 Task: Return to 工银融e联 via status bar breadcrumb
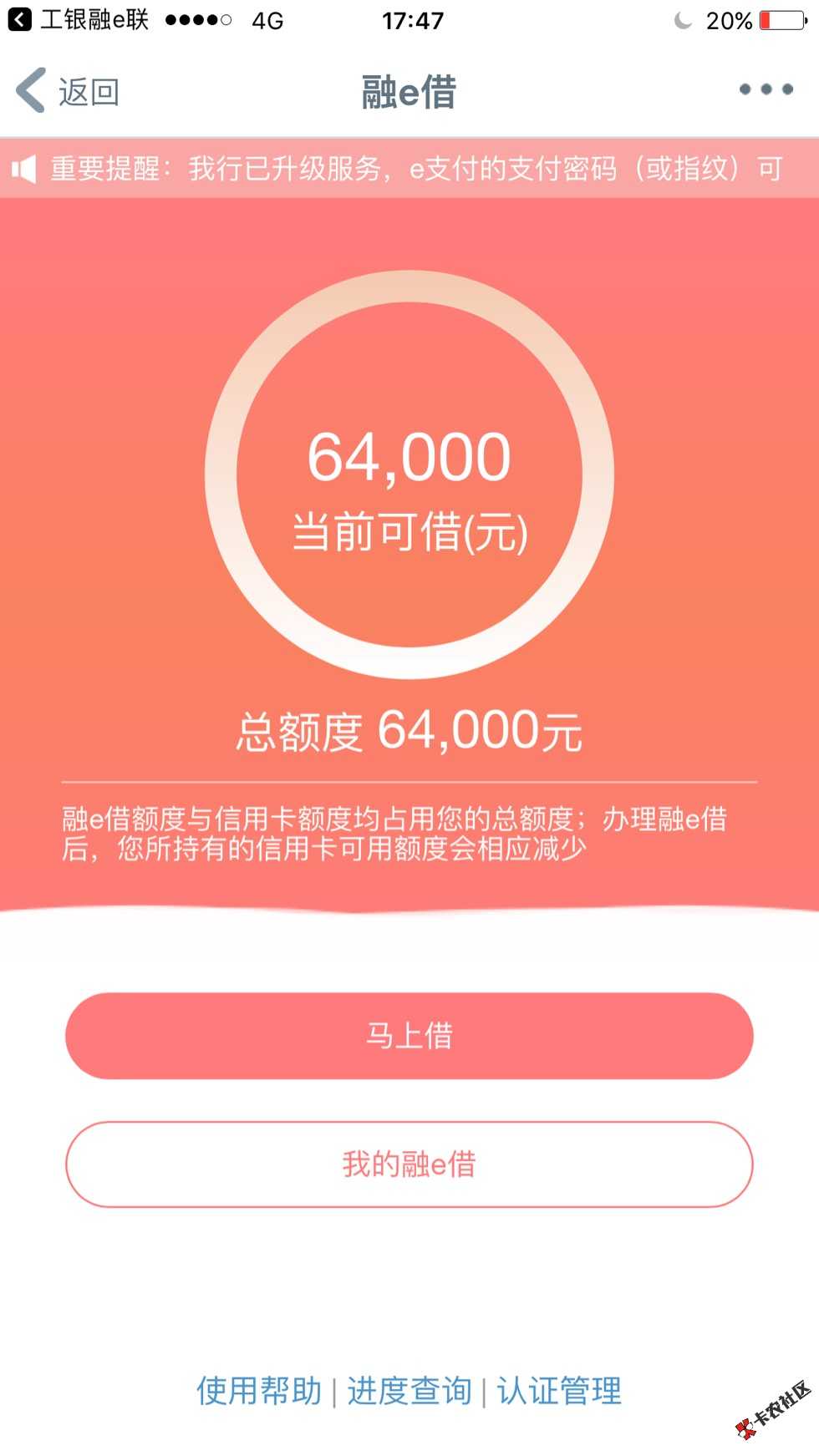pyautogui.click(x=79, y=20)
